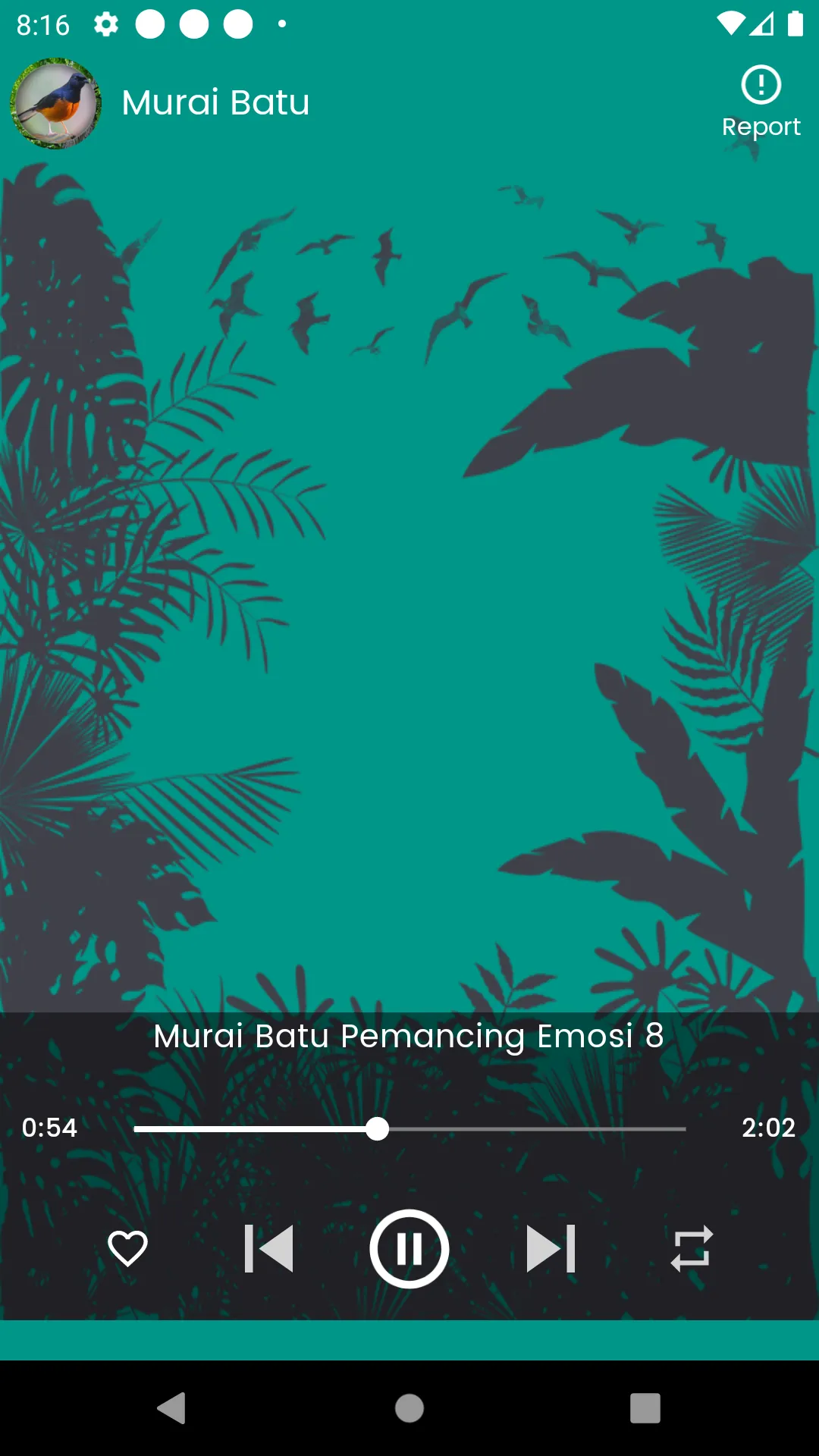Skip back to the previous track
819x1456 pixels.
(x=268, y=1248)
